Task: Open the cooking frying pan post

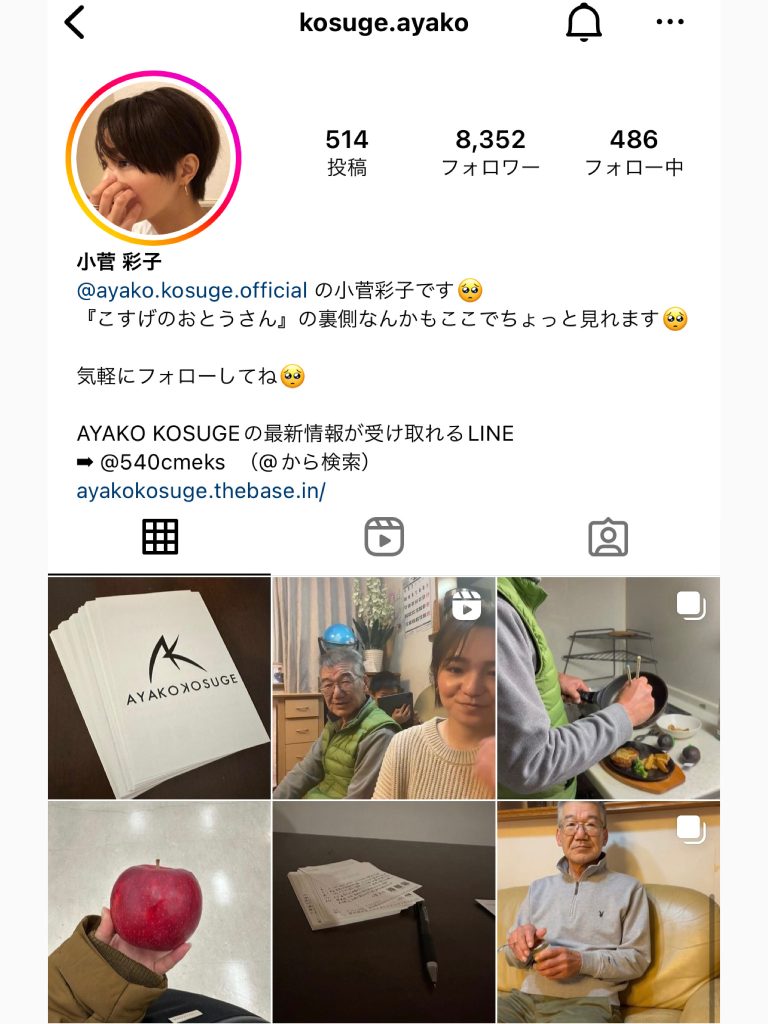Action: pyautogui.click(x=608, y=688)
